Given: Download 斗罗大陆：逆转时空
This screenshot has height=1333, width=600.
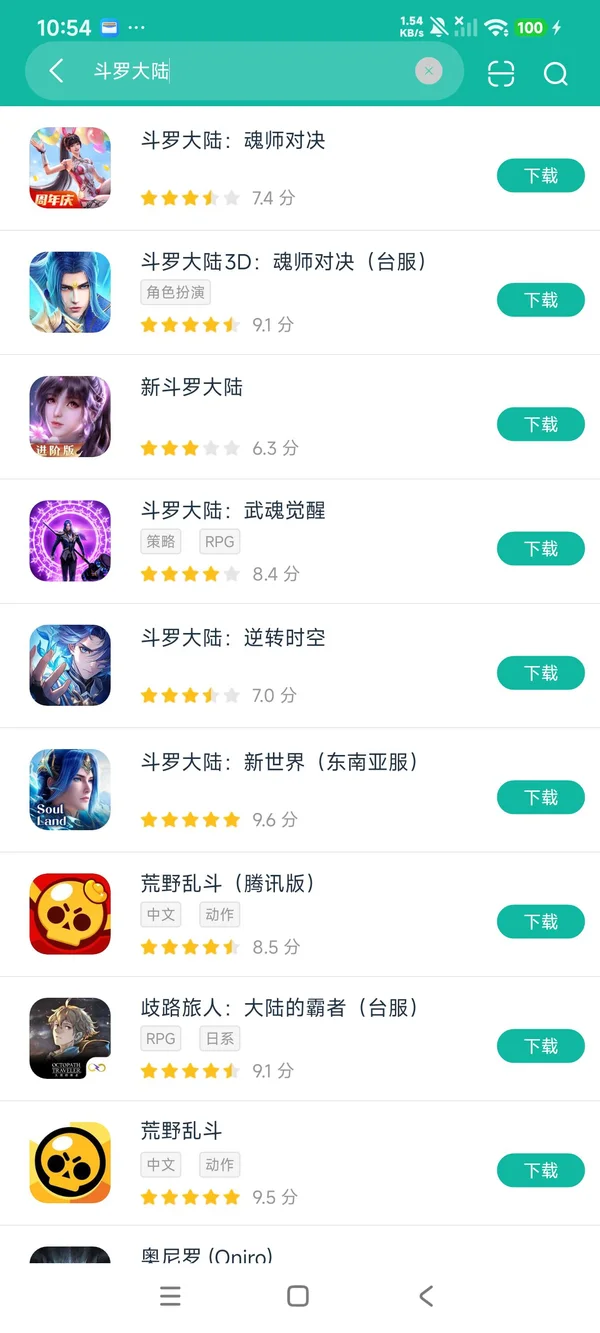Looking at the screenshot, I should (540, 673).
